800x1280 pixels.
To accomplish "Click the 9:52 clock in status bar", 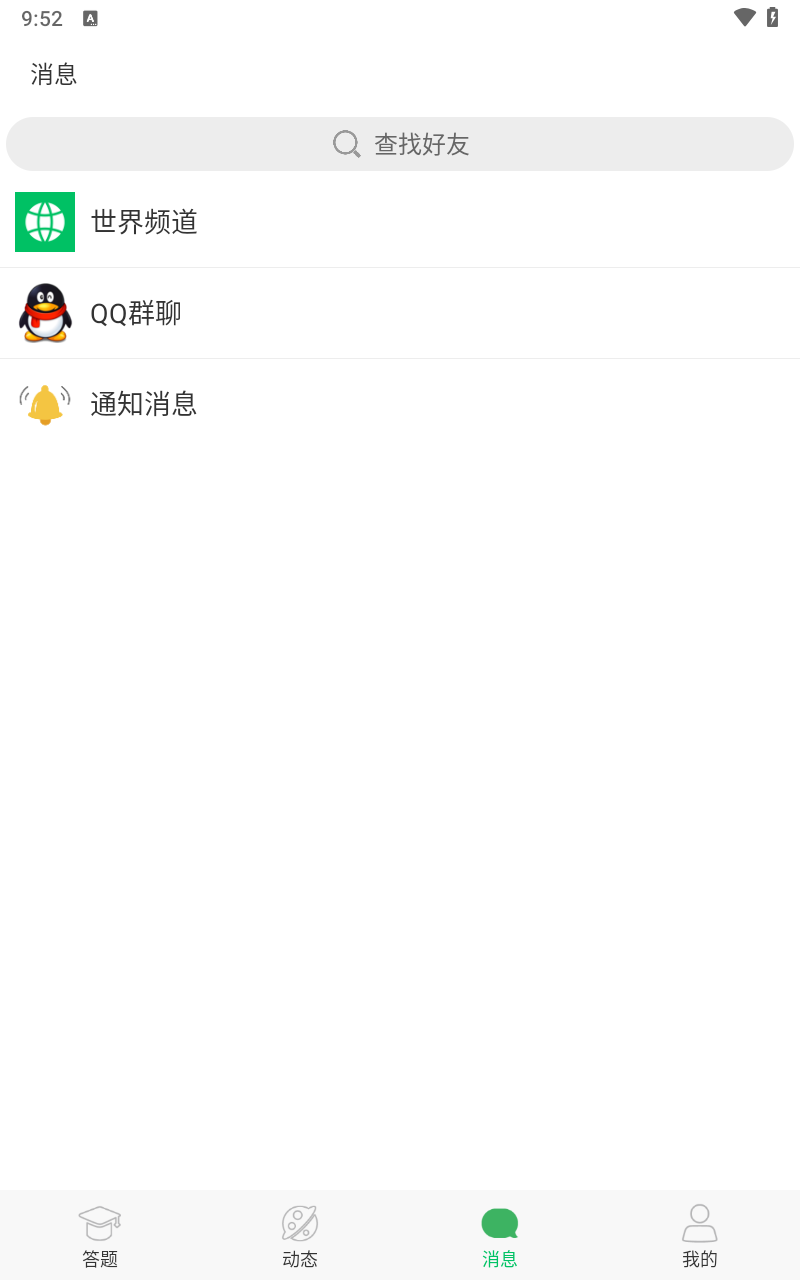I will [x=44, y=18].
